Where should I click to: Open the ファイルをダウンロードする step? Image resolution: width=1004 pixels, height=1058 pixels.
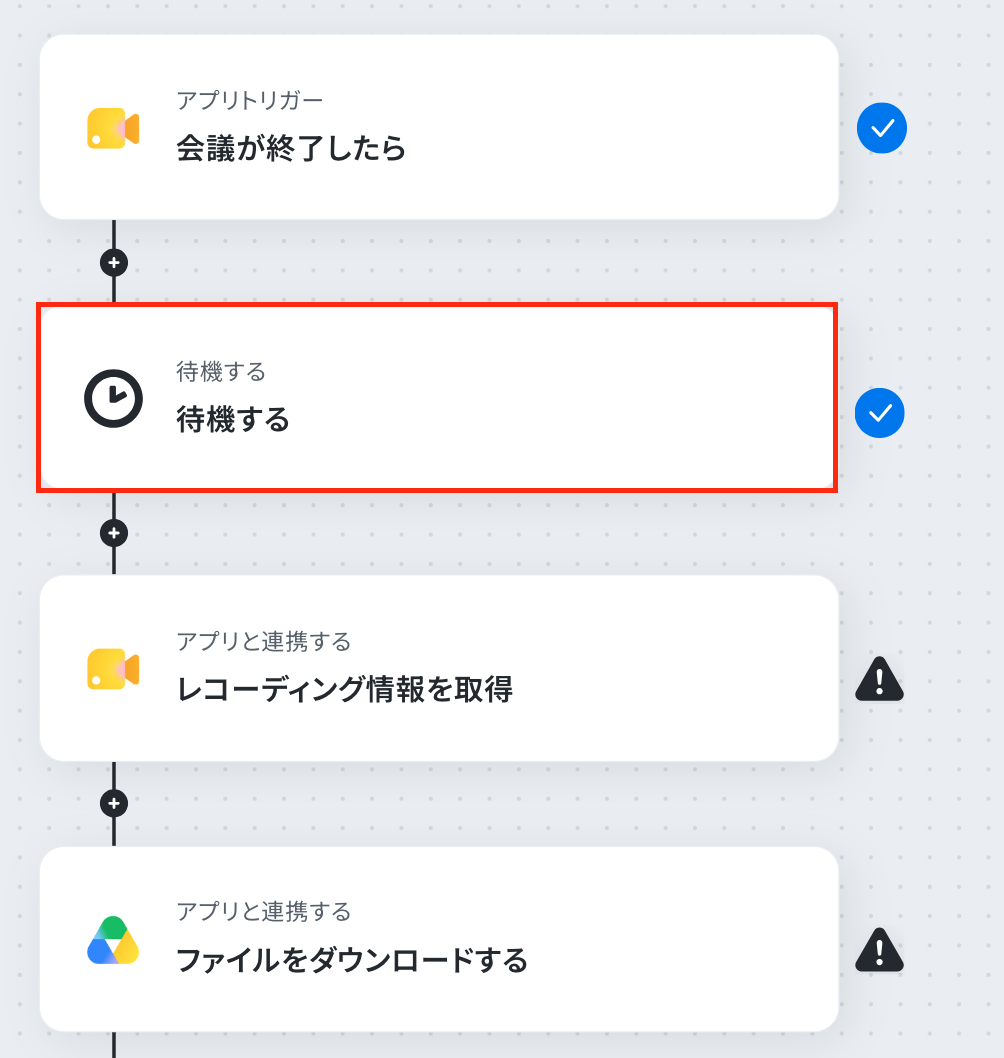pos(439,939)
